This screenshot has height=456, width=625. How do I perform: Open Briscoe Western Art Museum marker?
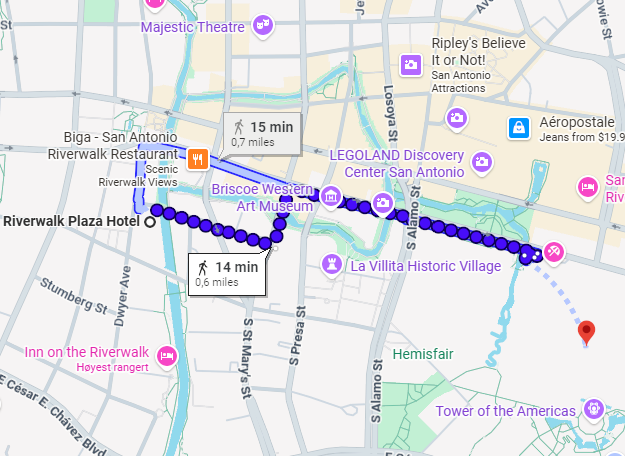[x=330, y=194]
